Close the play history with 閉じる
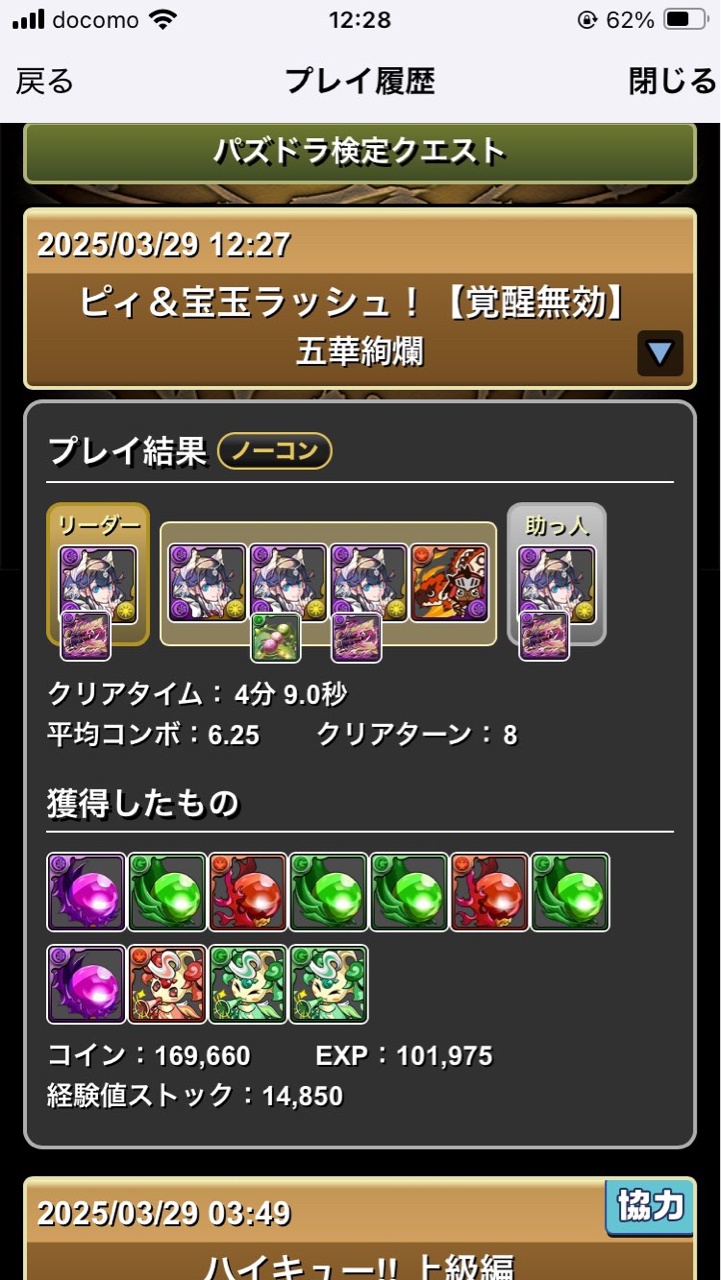The height and width of the screenshot is (1280, 721). [x=672, y=81]
